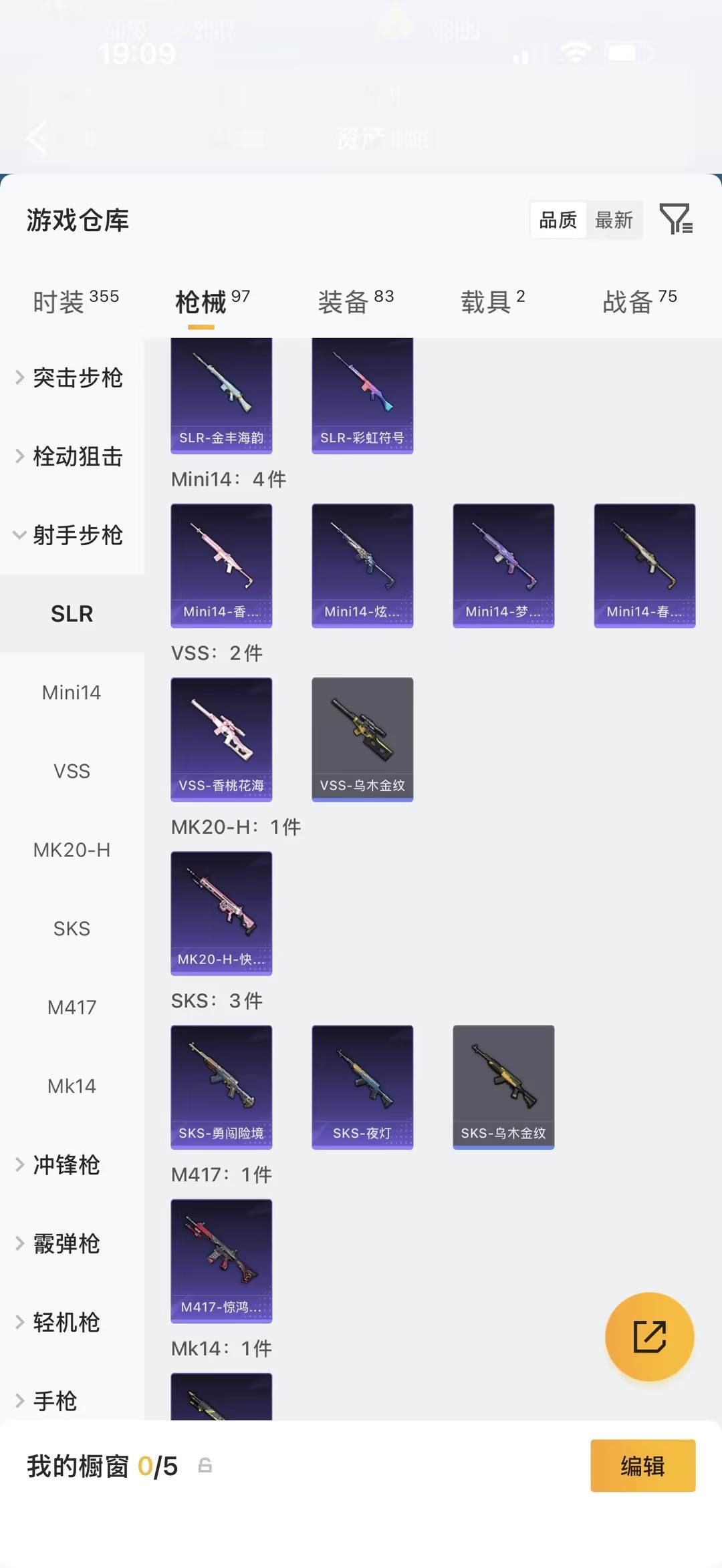722x1568 pixels.
Task: Sort inventory by 最新
Action: pos(614,220)
